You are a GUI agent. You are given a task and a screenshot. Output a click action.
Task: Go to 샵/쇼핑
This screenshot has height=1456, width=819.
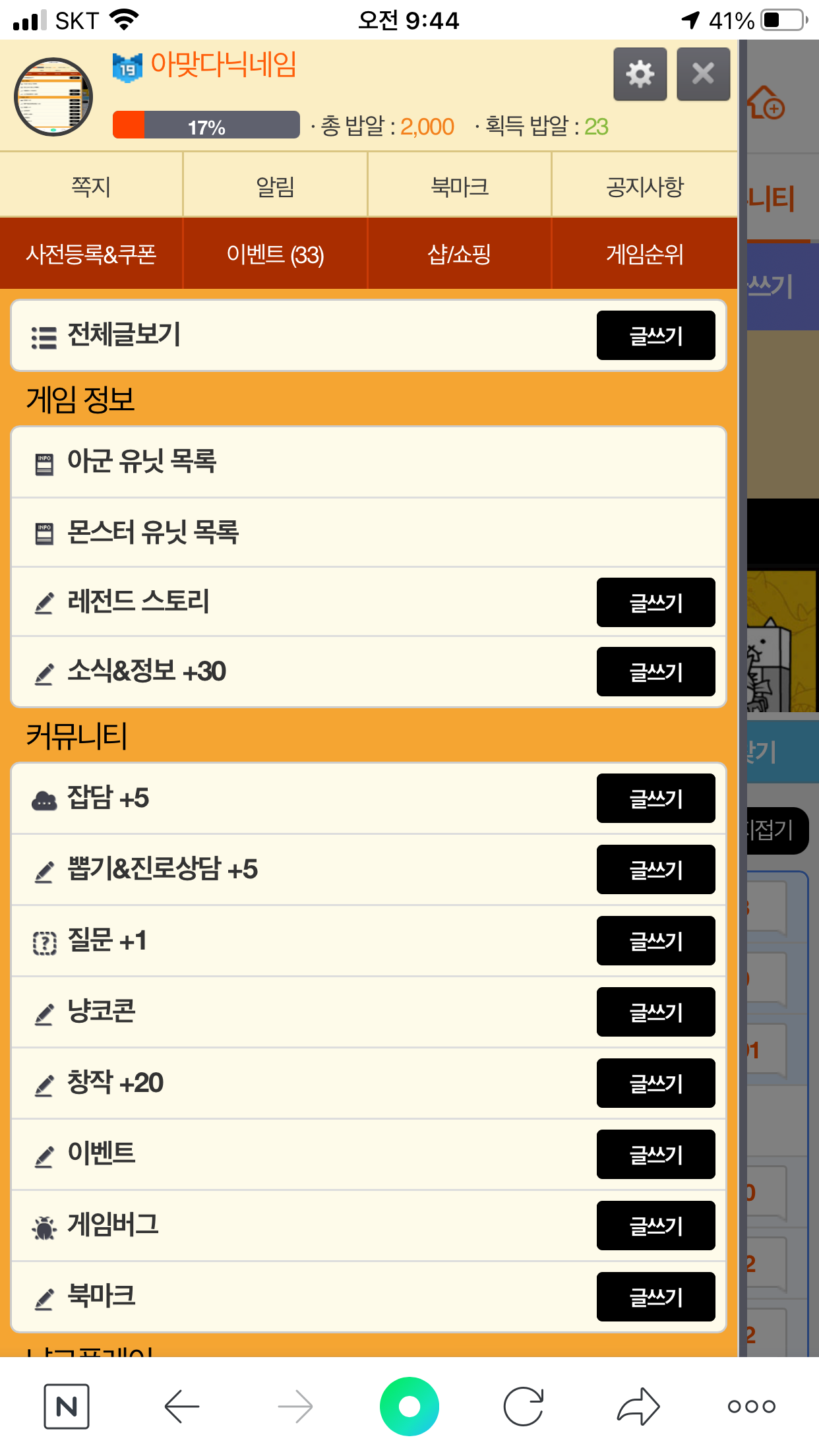(x=460, y=254)
